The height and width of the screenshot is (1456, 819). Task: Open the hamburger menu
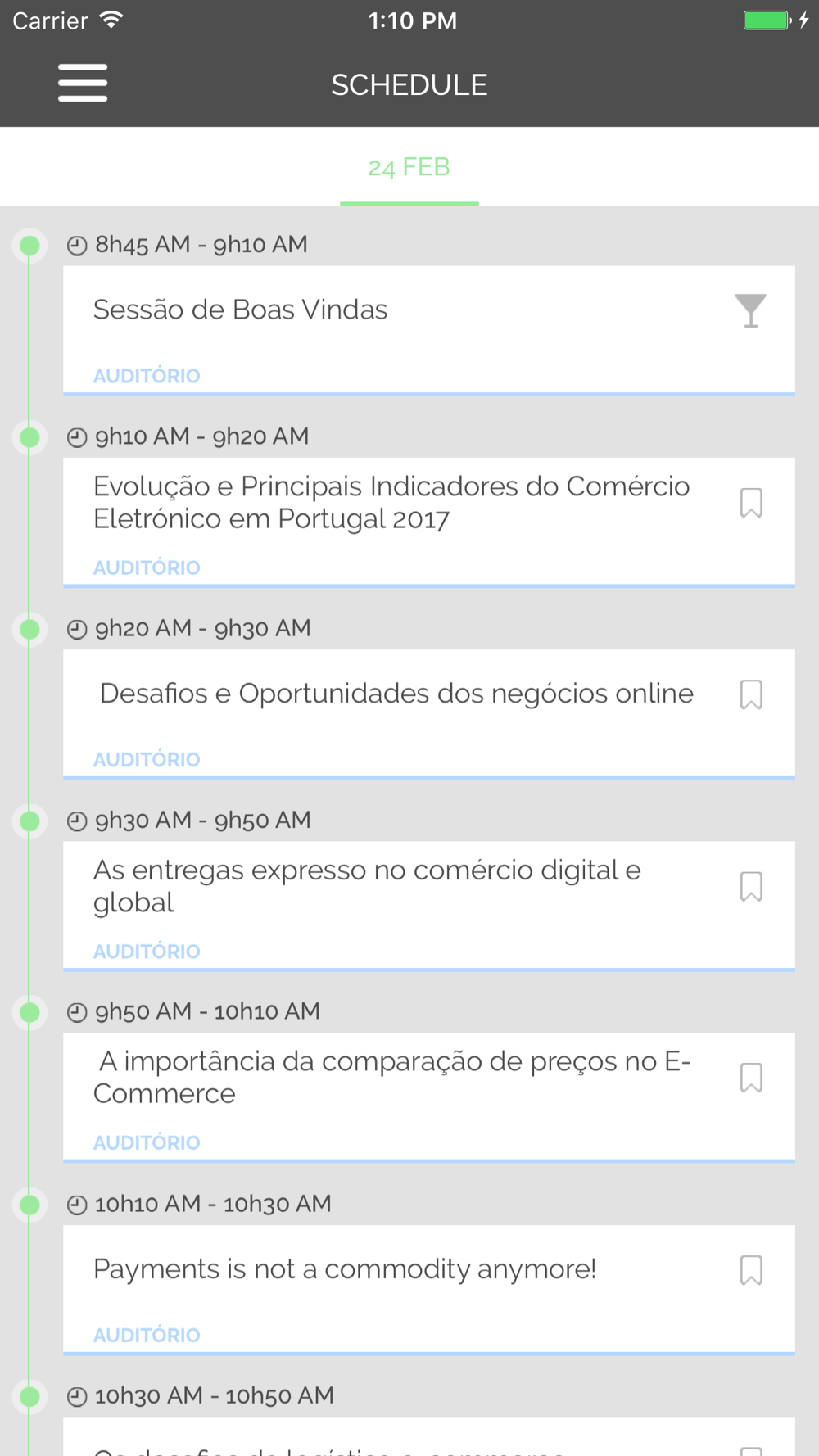[x=83, y=84]
